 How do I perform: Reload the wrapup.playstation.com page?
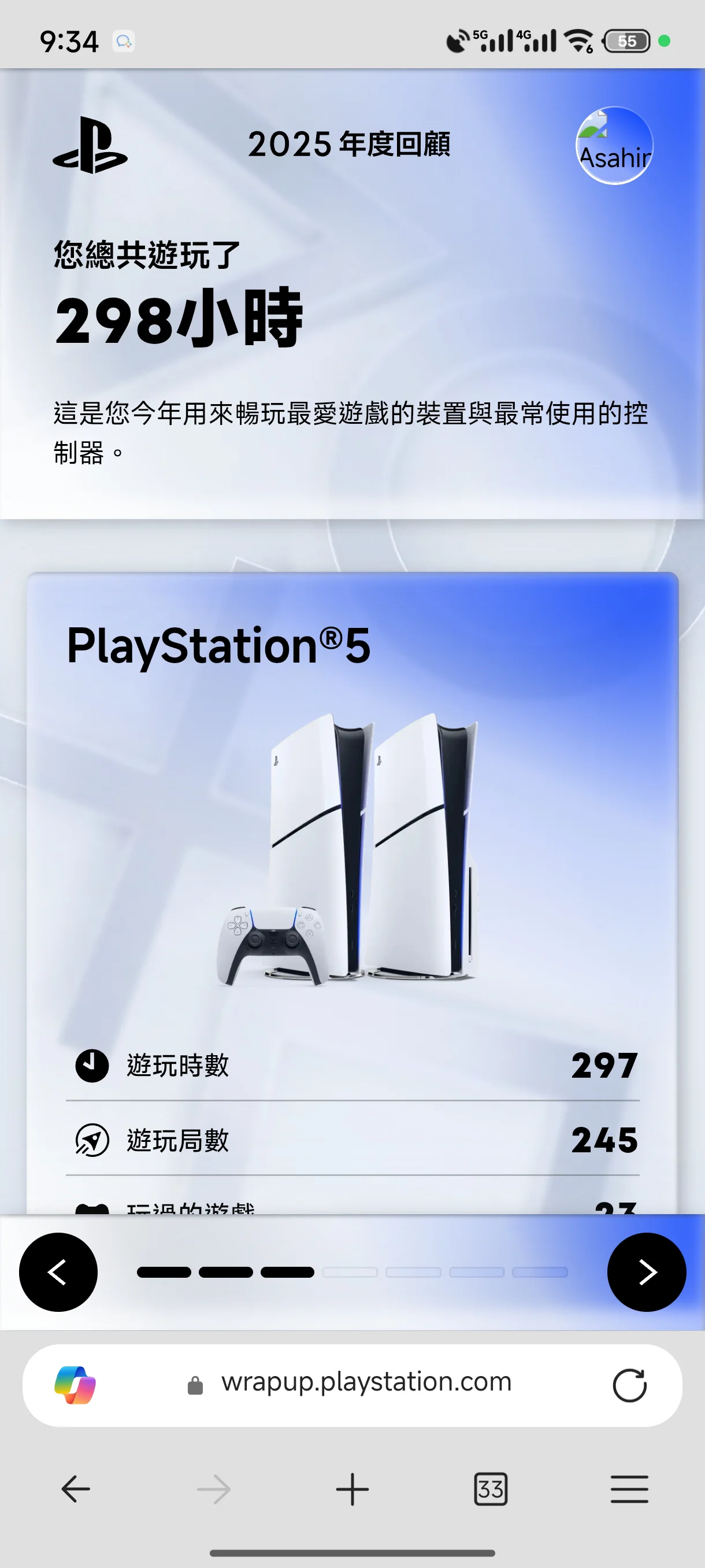tap(629, 1385)
